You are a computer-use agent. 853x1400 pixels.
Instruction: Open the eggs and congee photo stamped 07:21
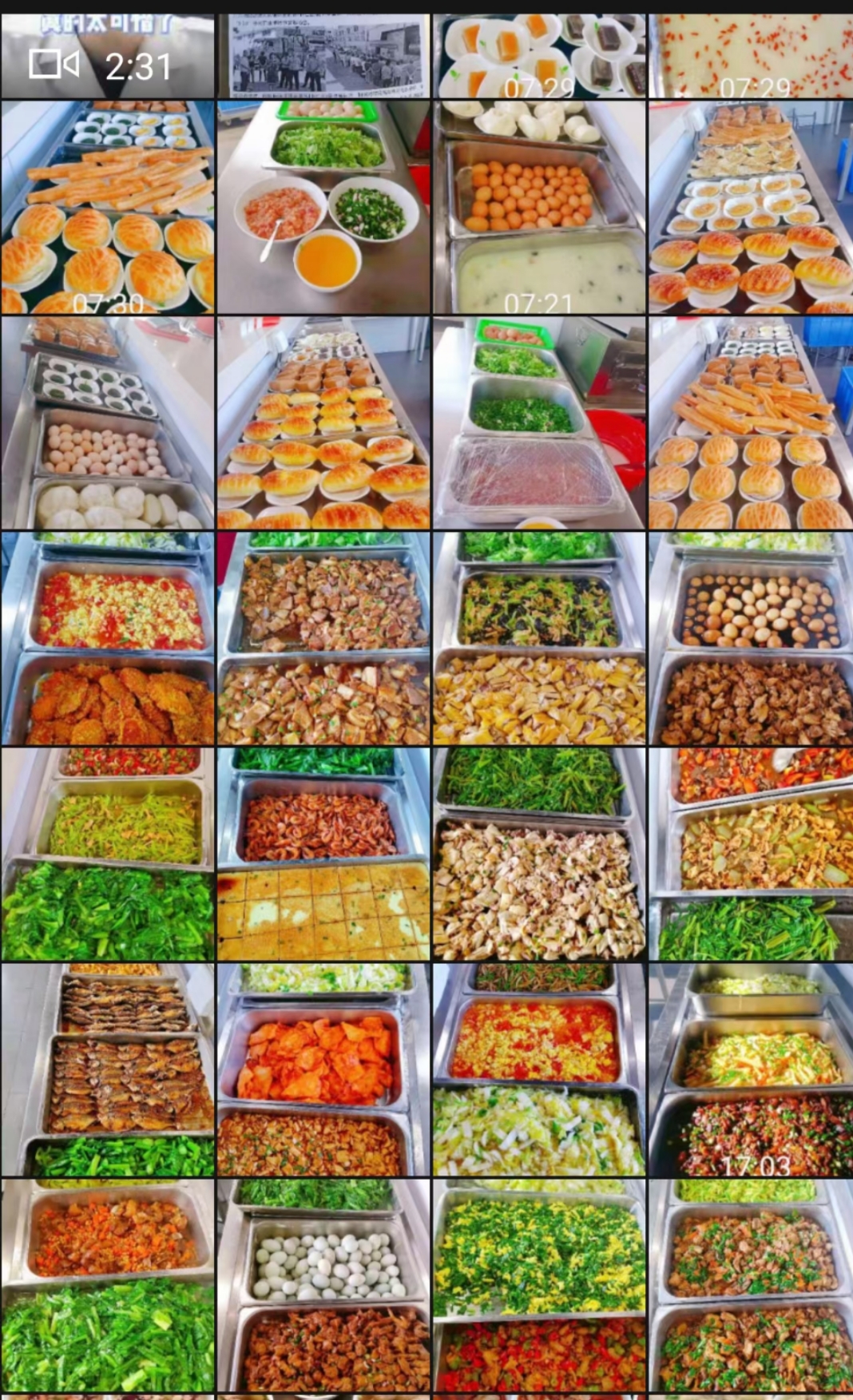coord(539,207)
